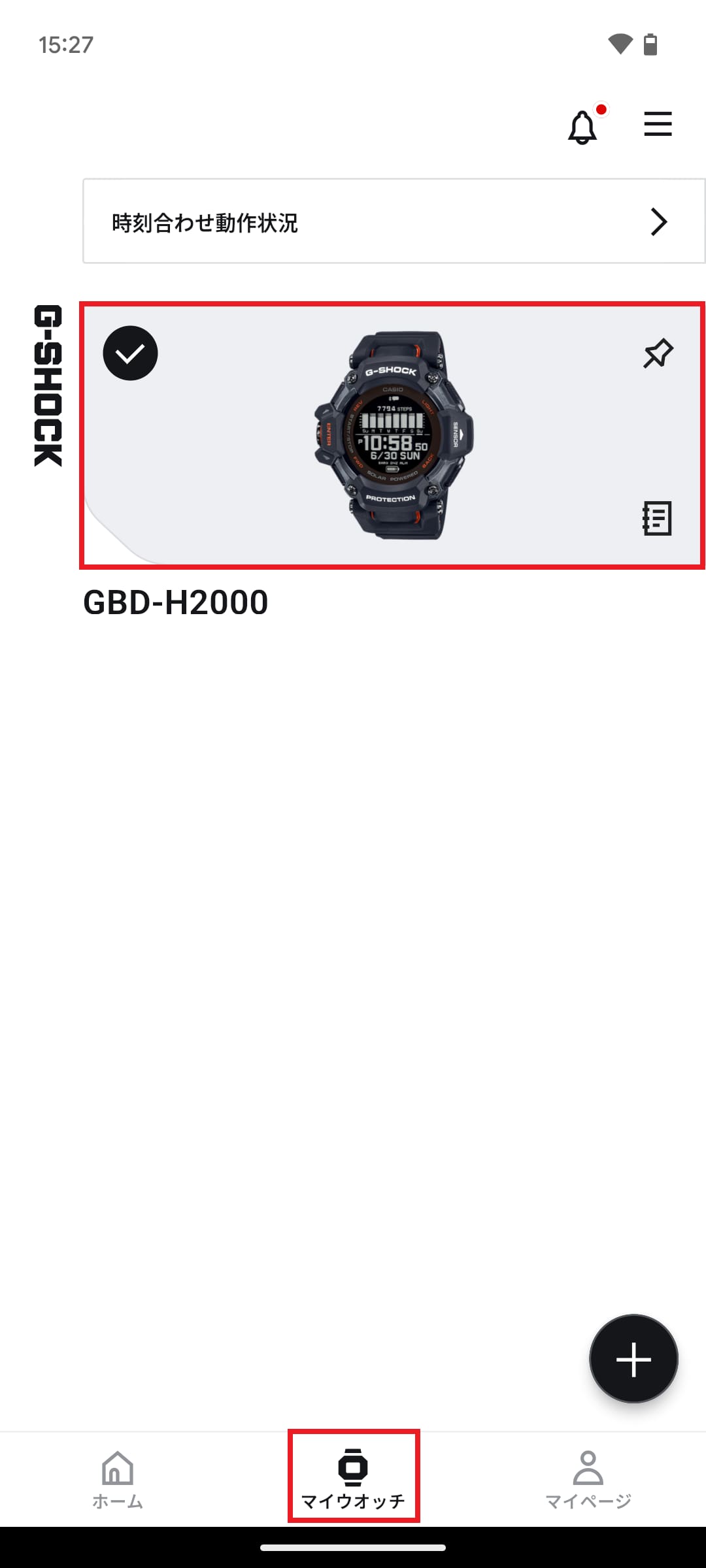
Task: Open the hamburger menu
Action: coord(658,124)
